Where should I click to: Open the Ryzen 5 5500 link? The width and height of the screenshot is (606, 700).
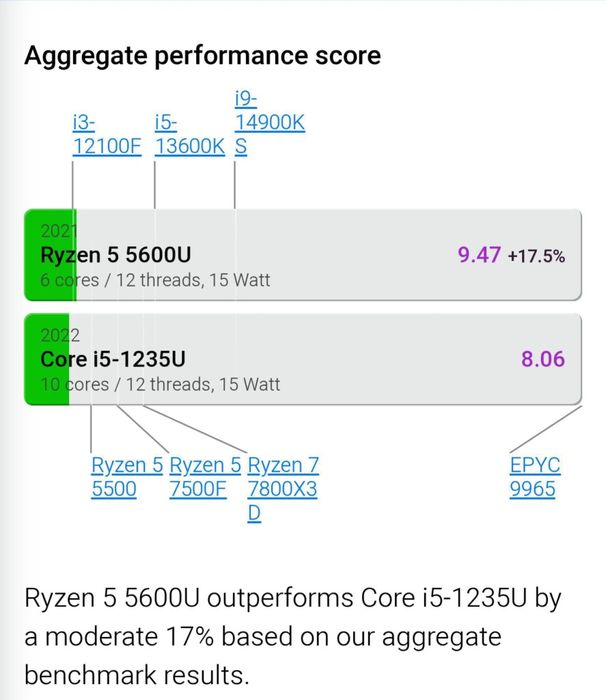click(126, 477)
